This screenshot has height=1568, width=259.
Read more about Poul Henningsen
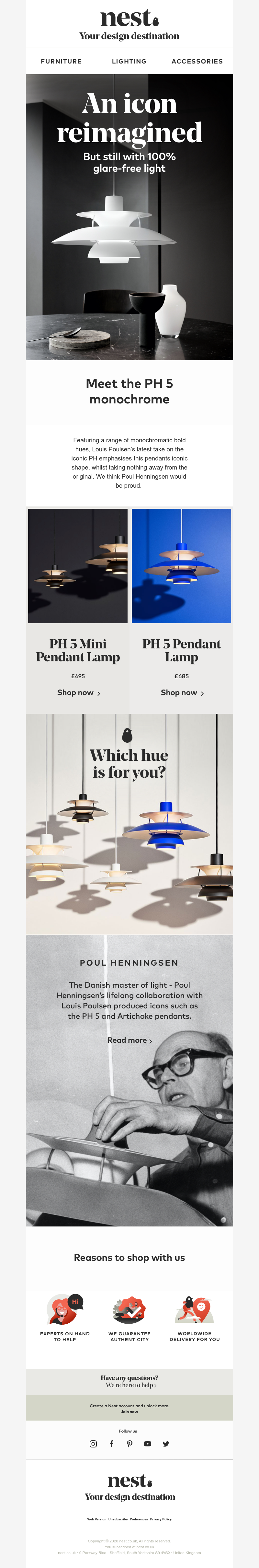(x=129, y=1040)
